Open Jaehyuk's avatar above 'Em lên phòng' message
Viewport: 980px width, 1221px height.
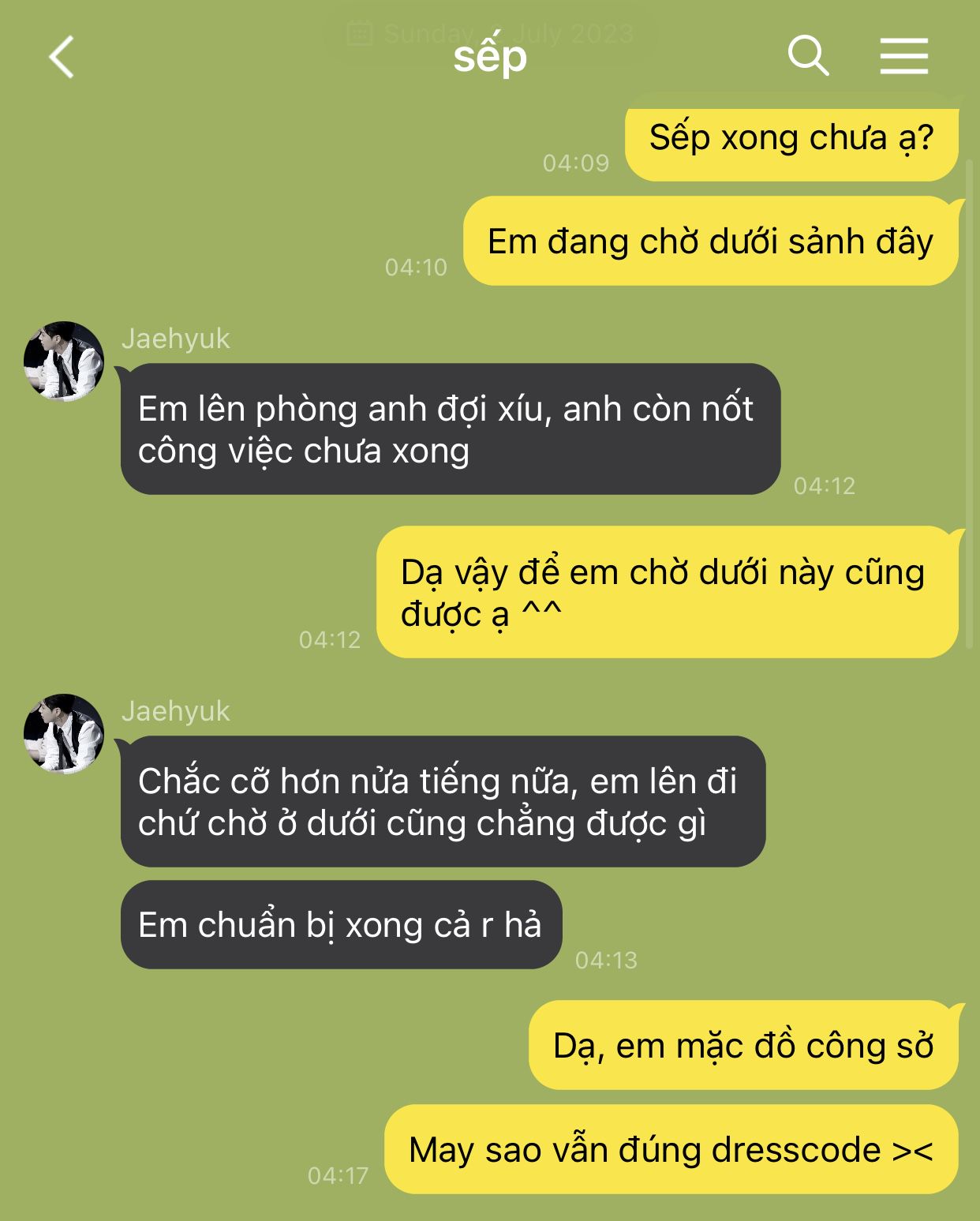(x=64, y=361)
